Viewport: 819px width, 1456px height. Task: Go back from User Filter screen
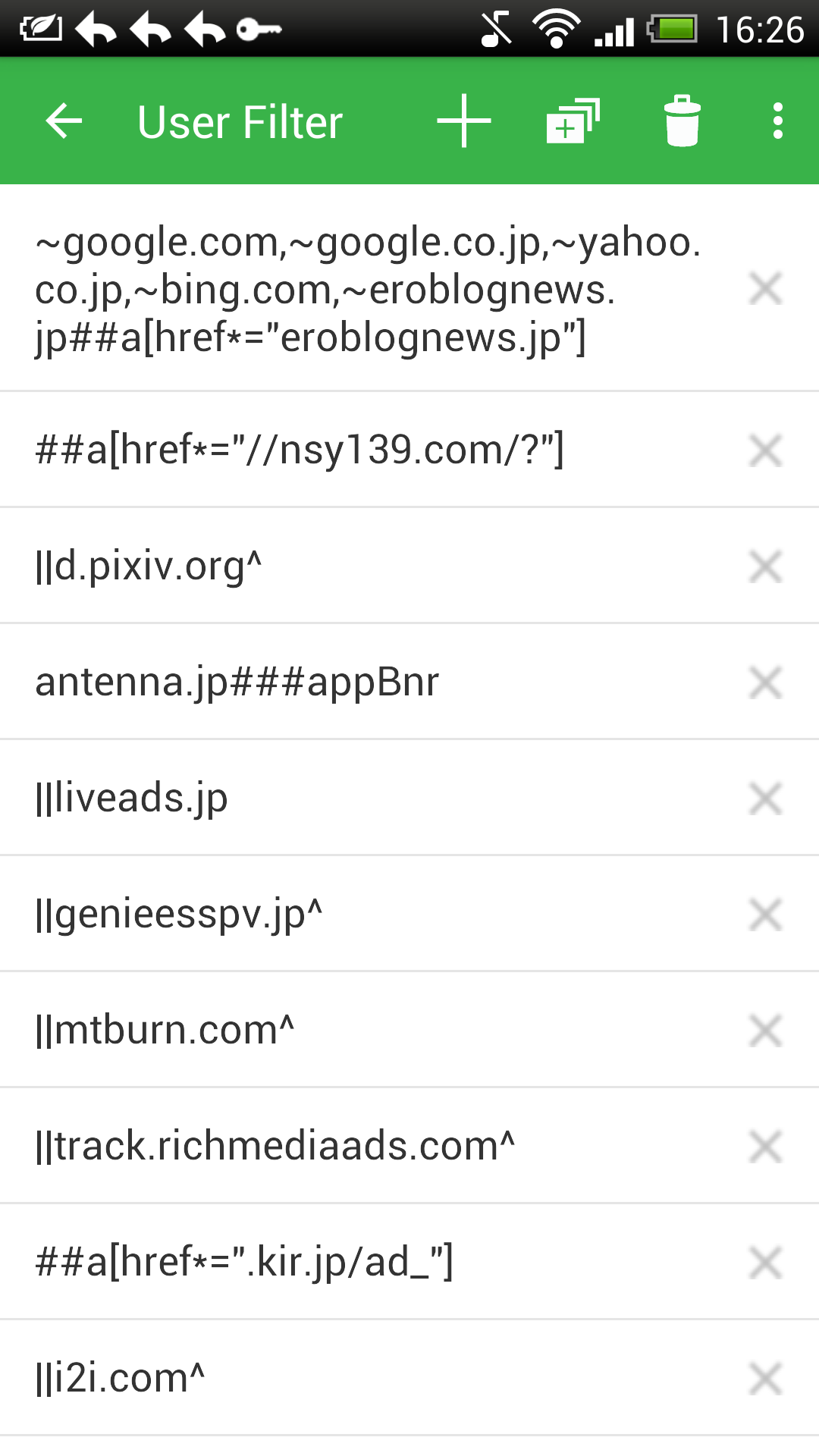[64, 121]
